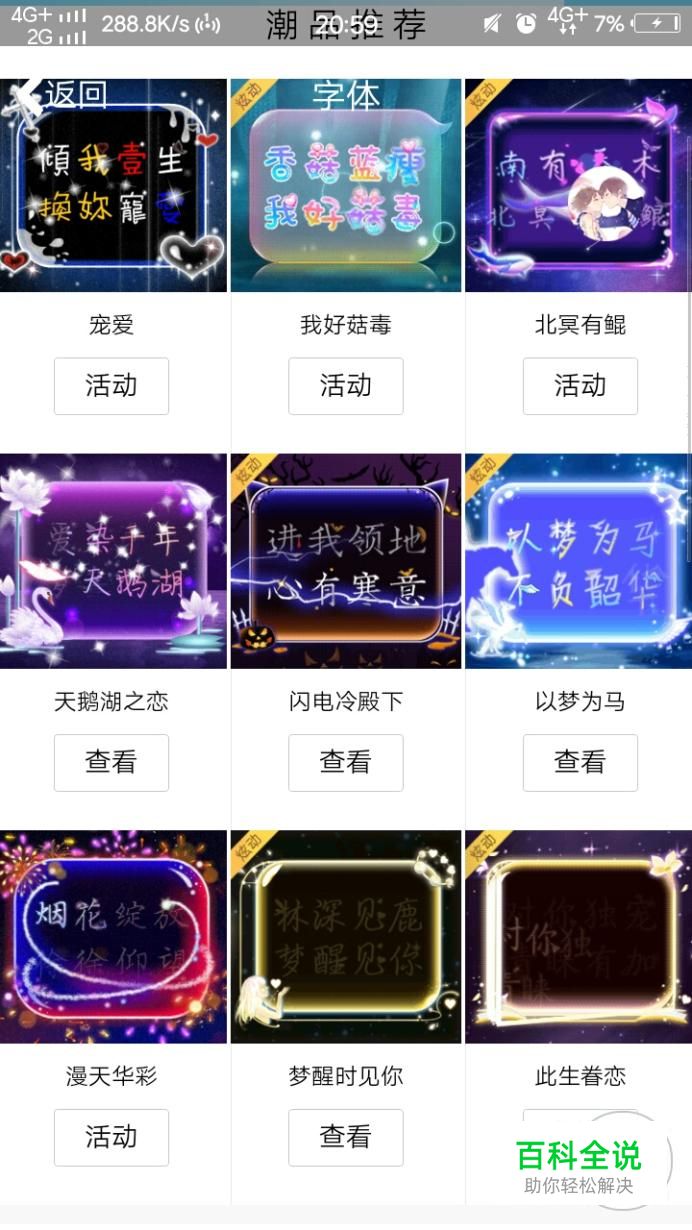Tap 活动 button under 漫天华彩

pyautogui.click(x=111, y=1138)
